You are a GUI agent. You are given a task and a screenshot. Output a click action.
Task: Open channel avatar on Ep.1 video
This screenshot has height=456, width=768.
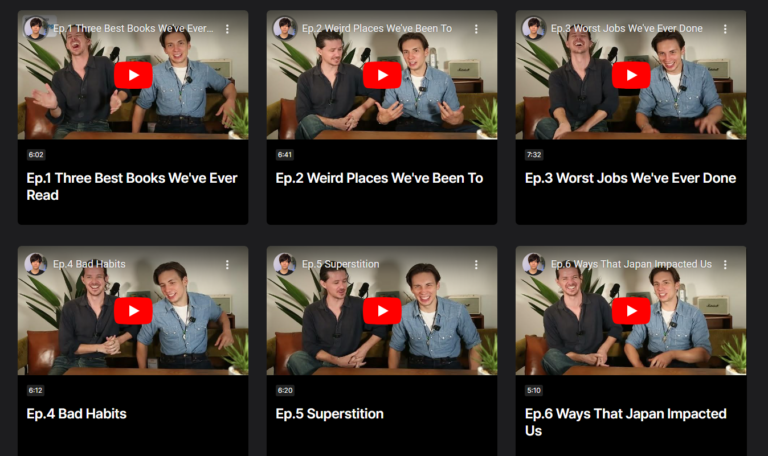pos(36,28)
